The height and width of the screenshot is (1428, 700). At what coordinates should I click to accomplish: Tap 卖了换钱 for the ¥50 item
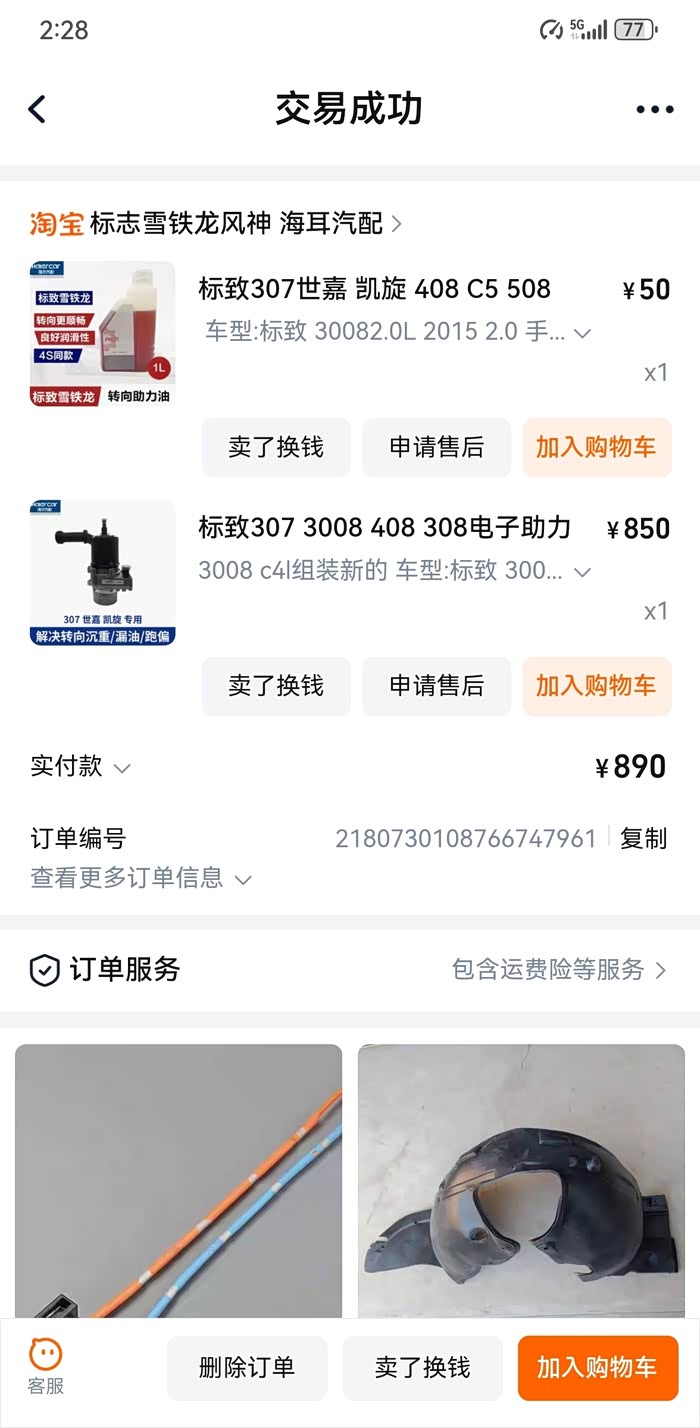pos(276,447)
